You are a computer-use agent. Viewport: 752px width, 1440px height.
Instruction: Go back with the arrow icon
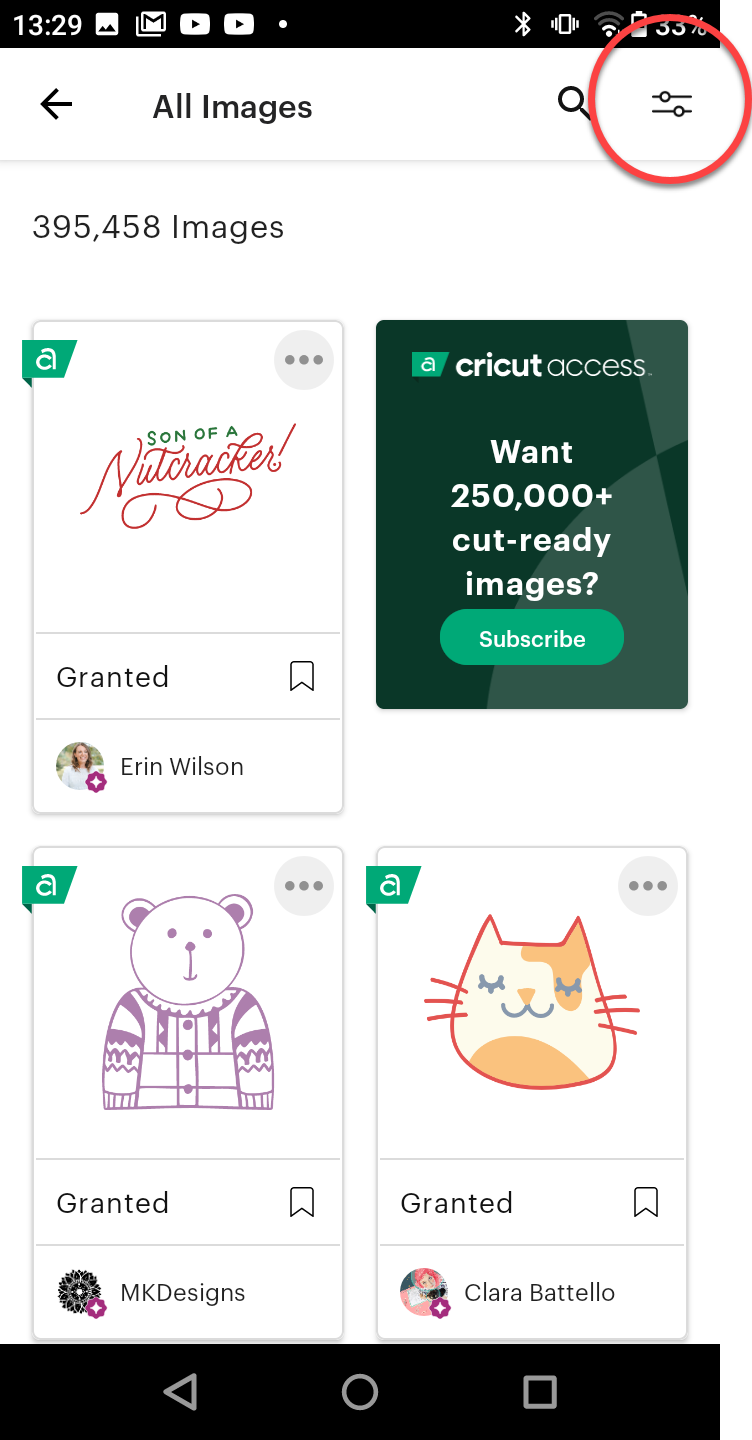[x=56, y=105]
